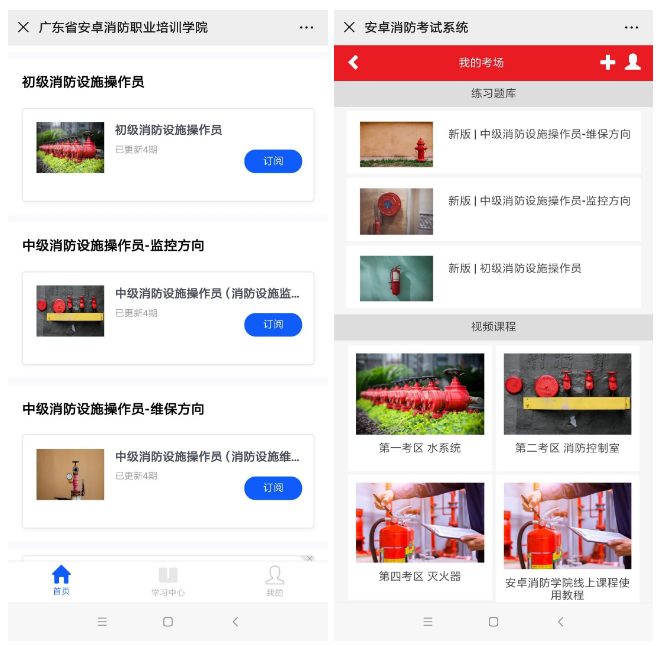Close the 安卓消防考试系统 page
Viewport: 660px width, 647px height.
pyautogui.click(x=349, y=27)
